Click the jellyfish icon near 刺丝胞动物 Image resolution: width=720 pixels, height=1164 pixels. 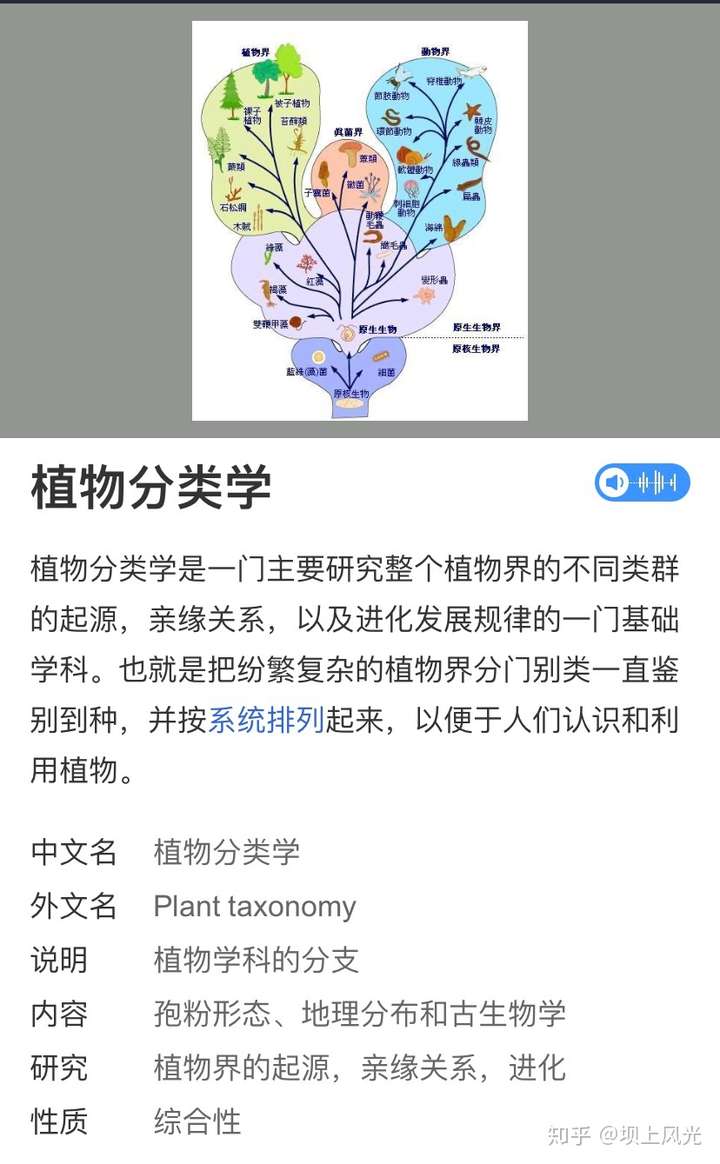point(410,188)
